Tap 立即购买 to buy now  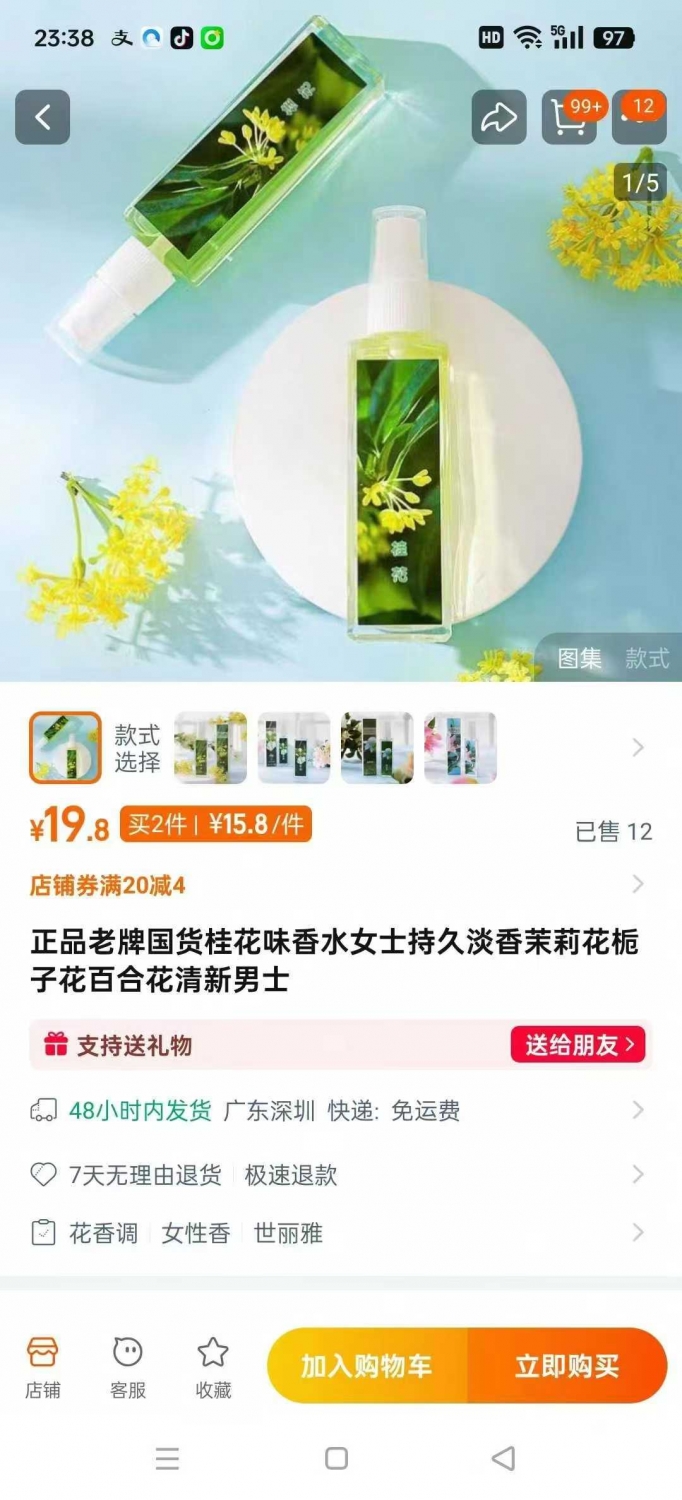point(567,1365)
